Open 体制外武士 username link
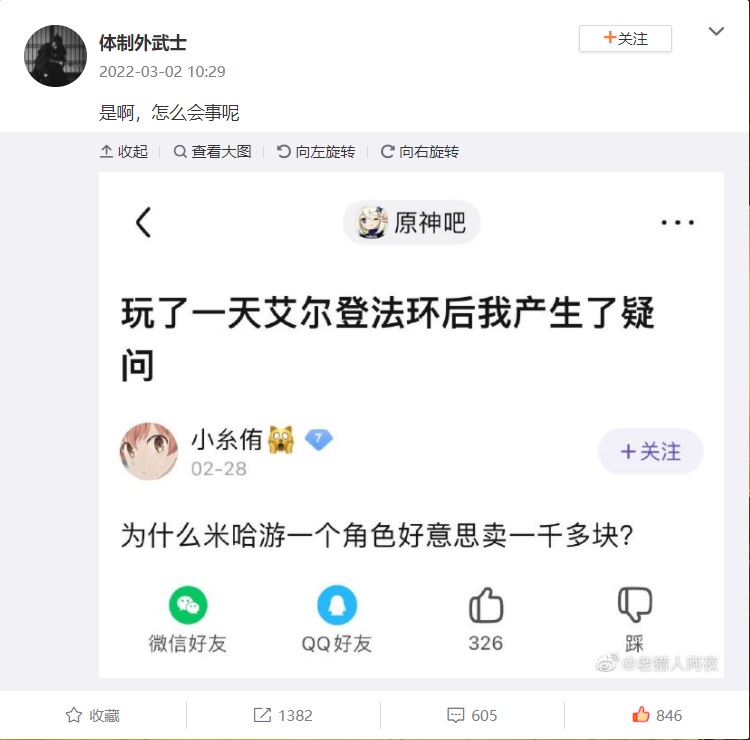 tap(143, 43)
